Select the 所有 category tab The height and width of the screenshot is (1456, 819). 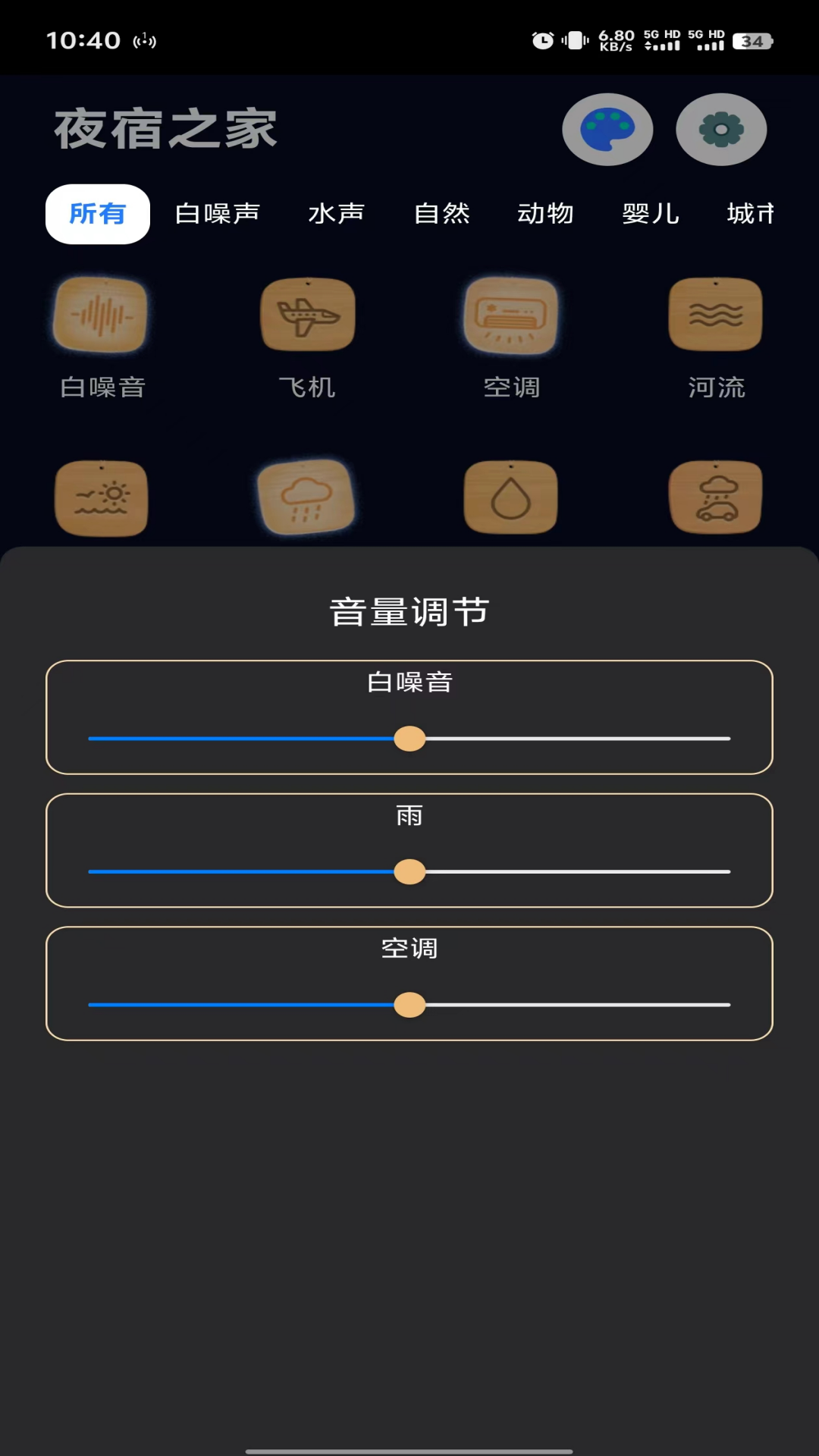pyautogui.click(x=98, y=214)
